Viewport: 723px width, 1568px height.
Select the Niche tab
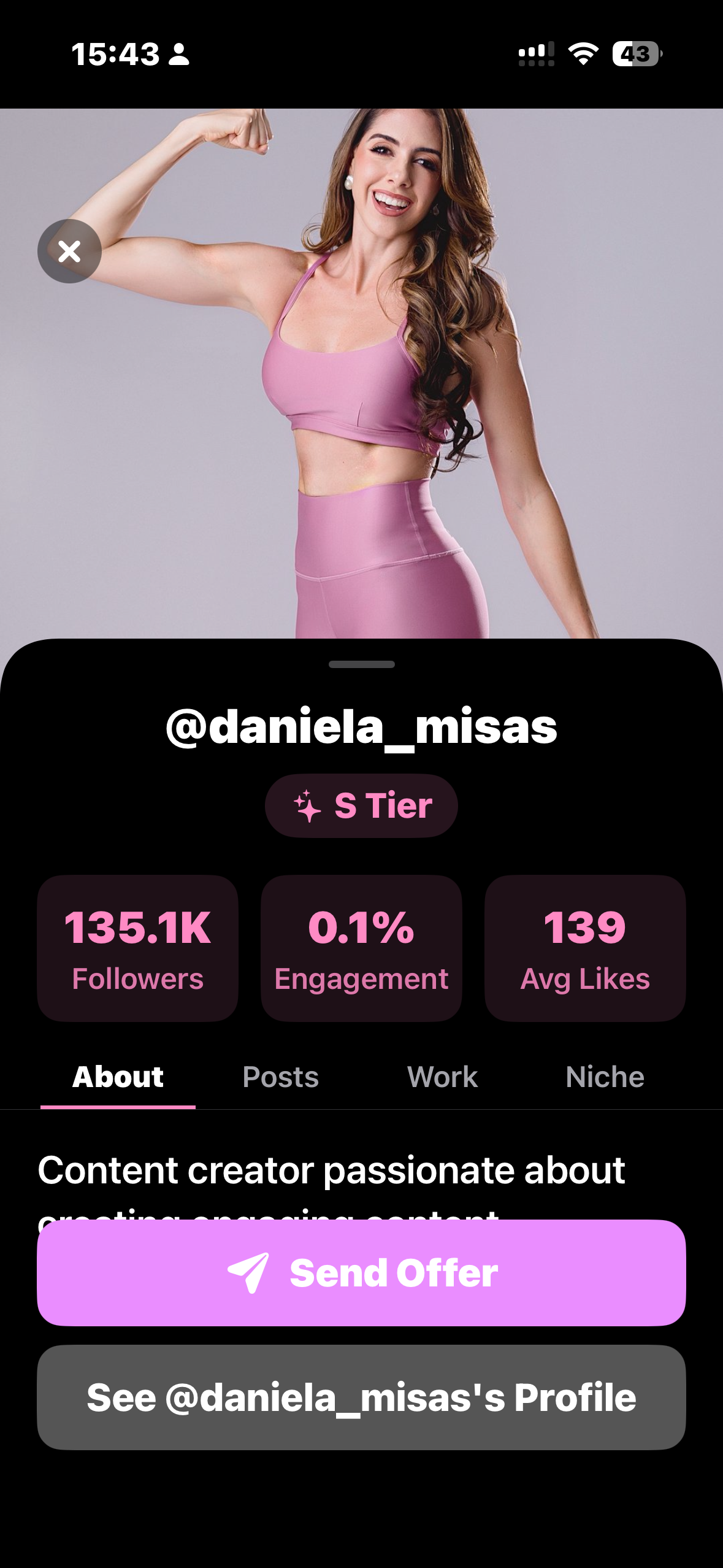[x=605, y=1077]
